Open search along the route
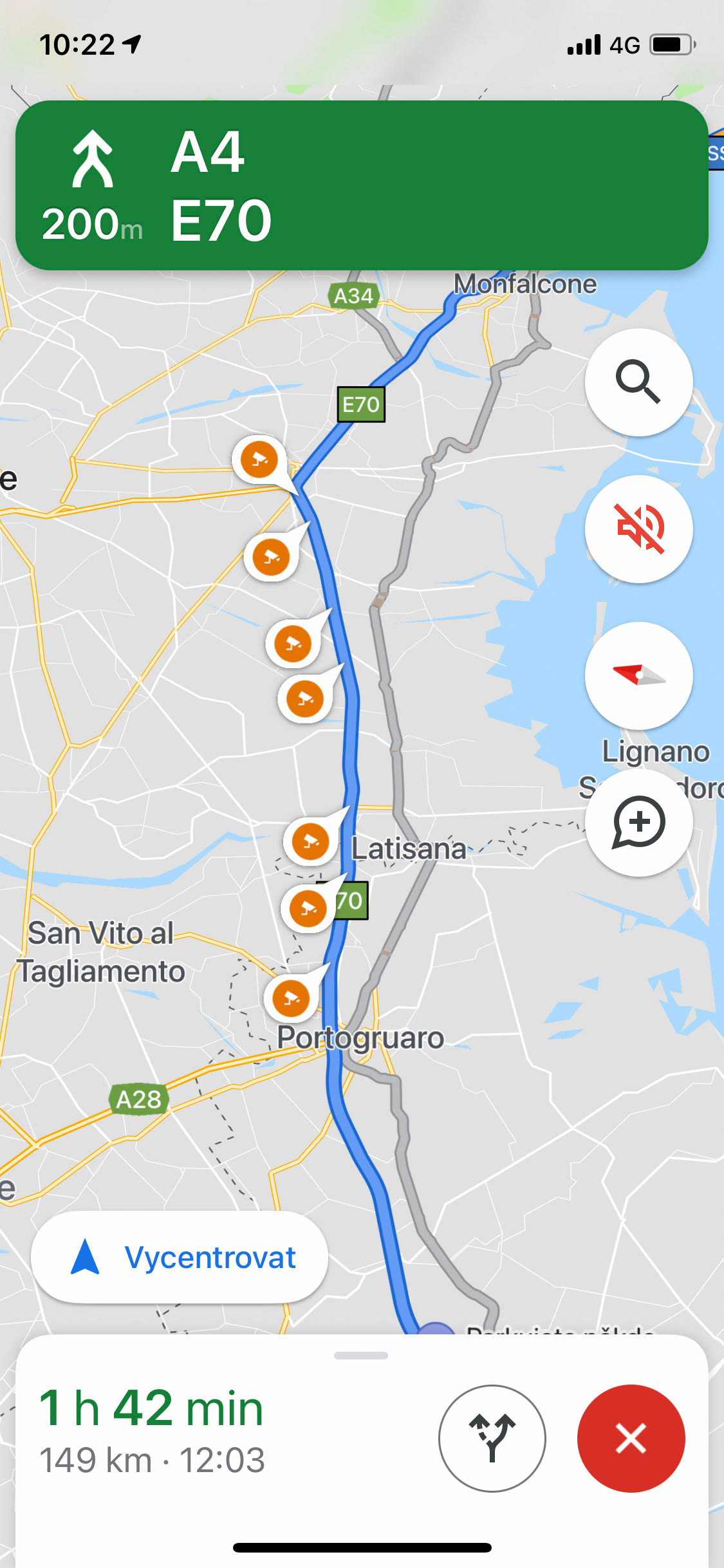This screenshot has width=724, height=1568. tap(638, 382)
